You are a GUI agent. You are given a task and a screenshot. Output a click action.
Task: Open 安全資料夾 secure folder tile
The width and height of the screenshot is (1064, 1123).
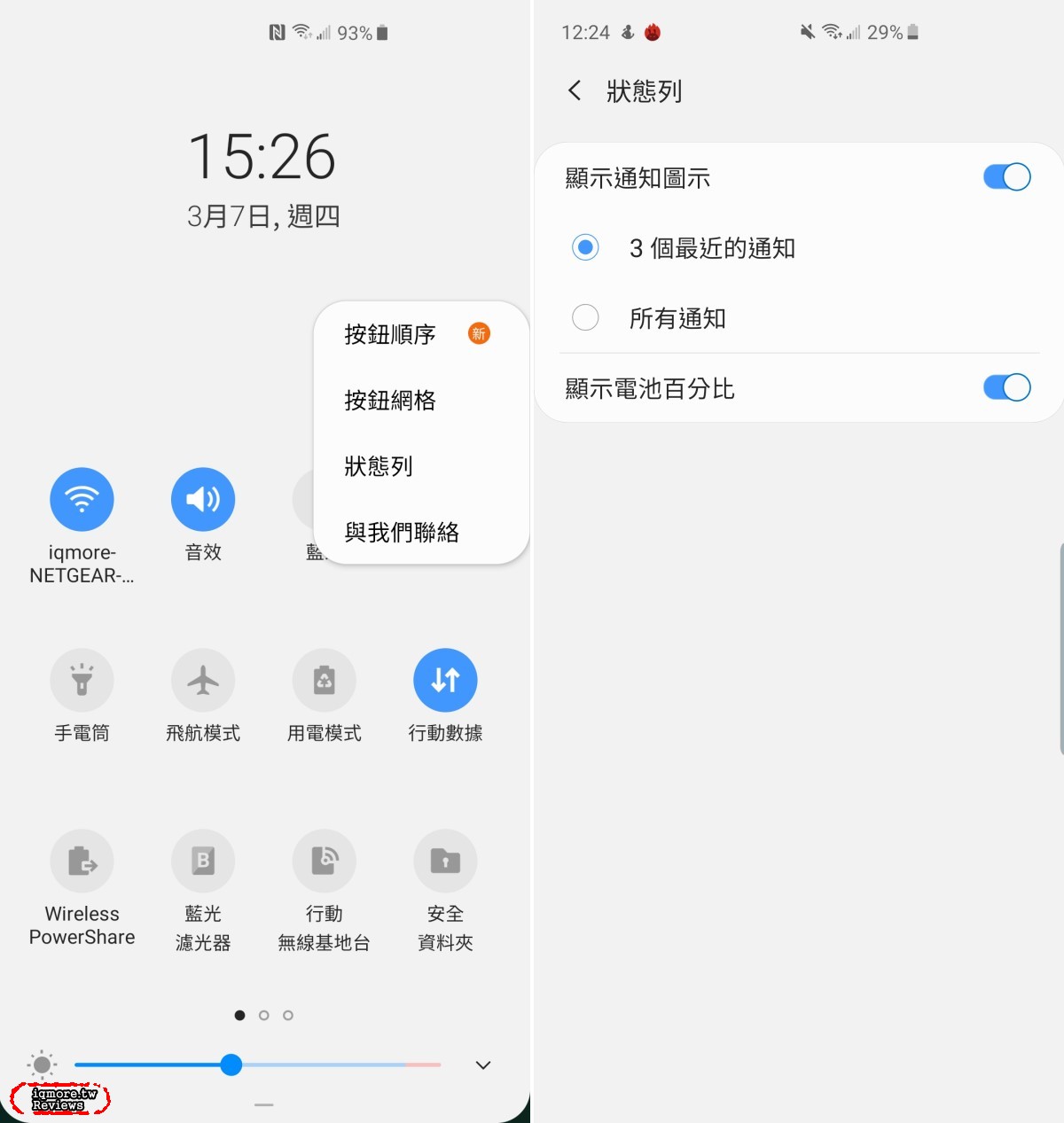(445, 861)
